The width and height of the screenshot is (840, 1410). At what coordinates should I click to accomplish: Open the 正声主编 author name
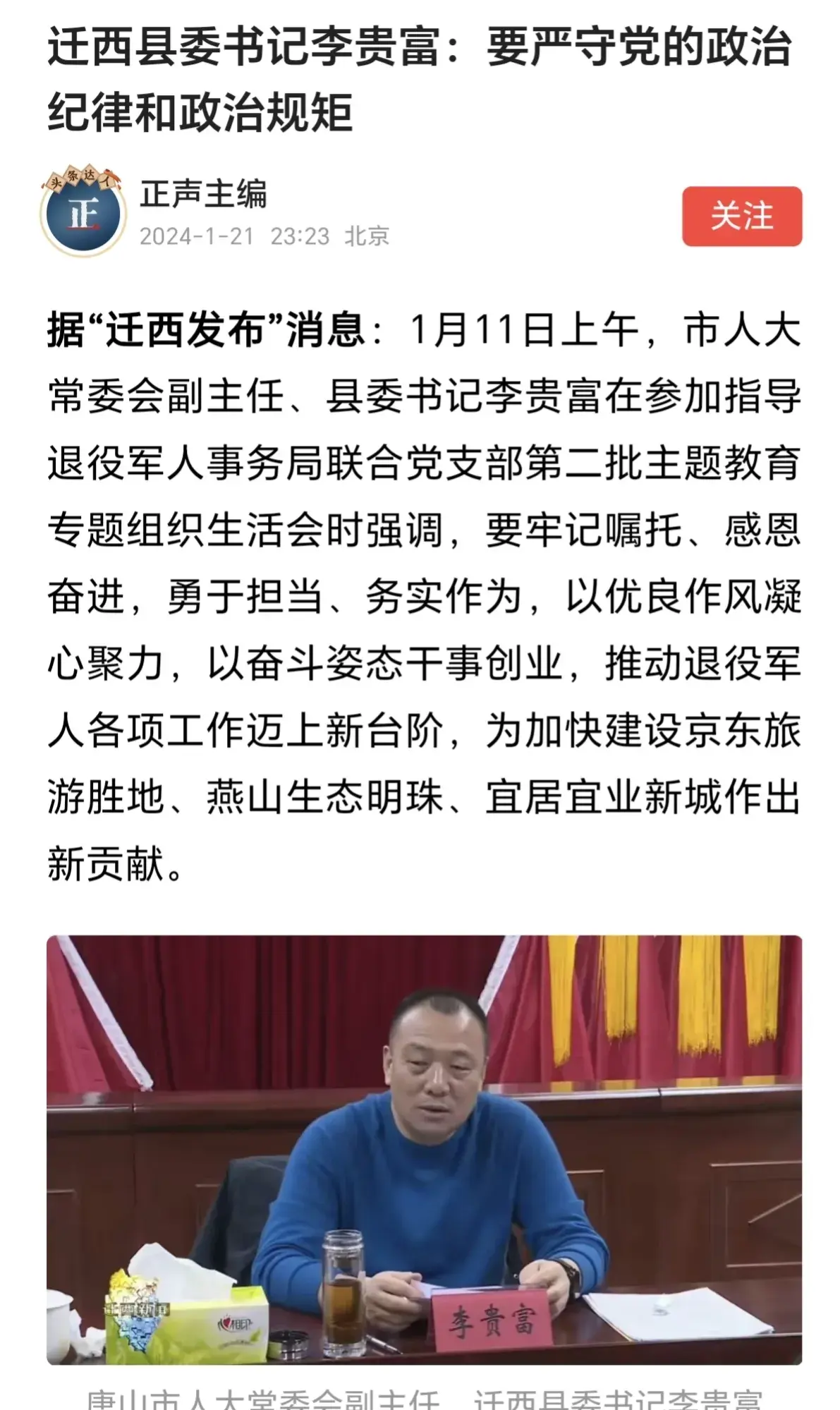203,194
